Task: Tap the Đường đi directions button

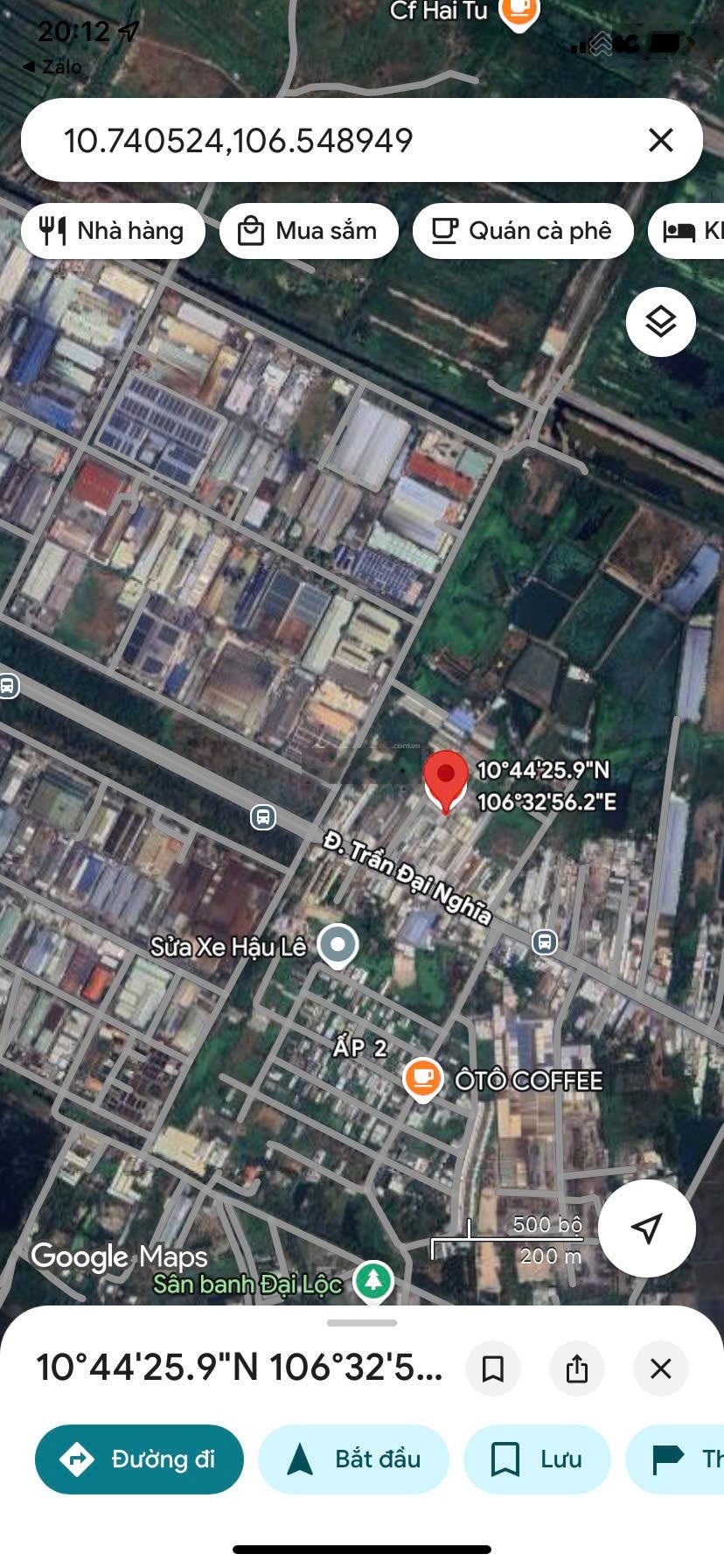Action: coord(139,1459)
